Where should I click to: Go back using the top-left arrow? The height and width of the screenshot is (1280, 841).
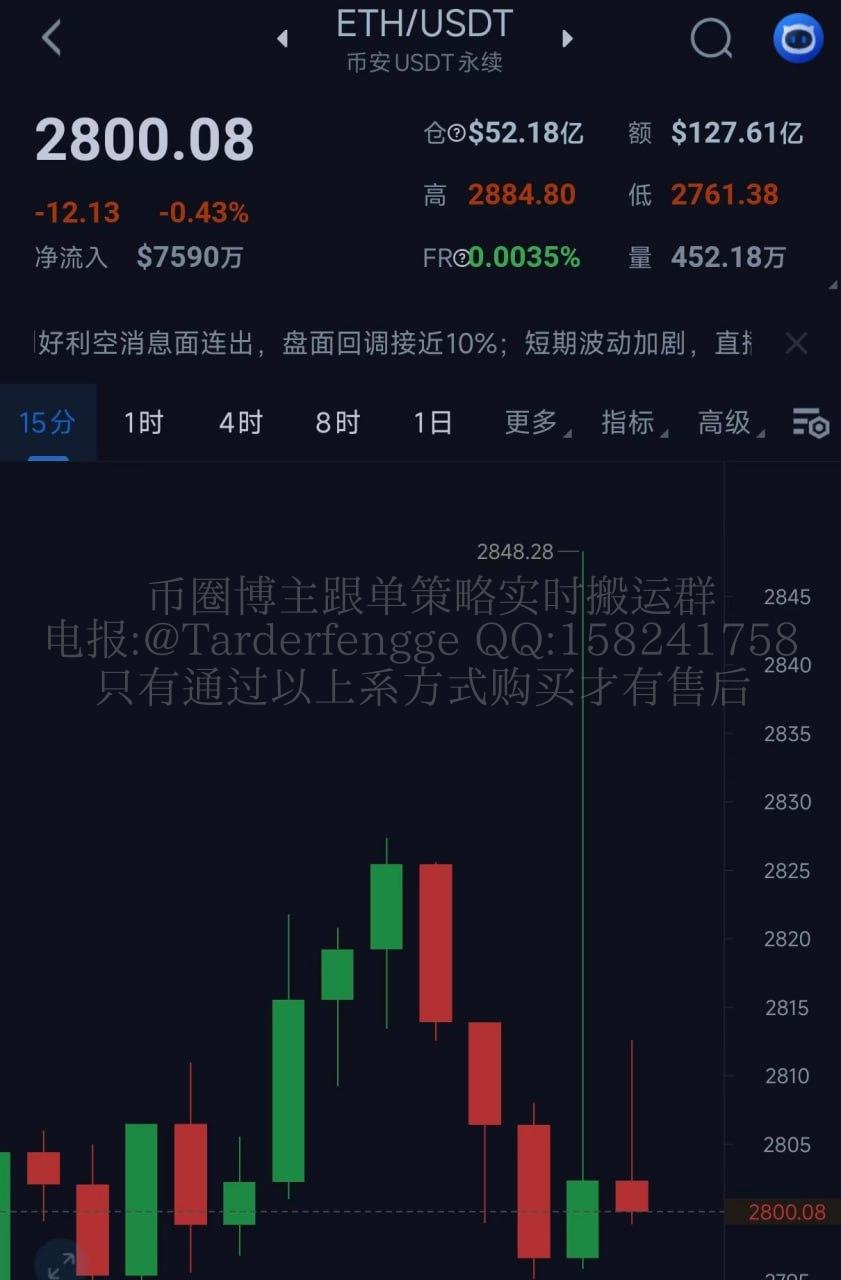[51, 38]
